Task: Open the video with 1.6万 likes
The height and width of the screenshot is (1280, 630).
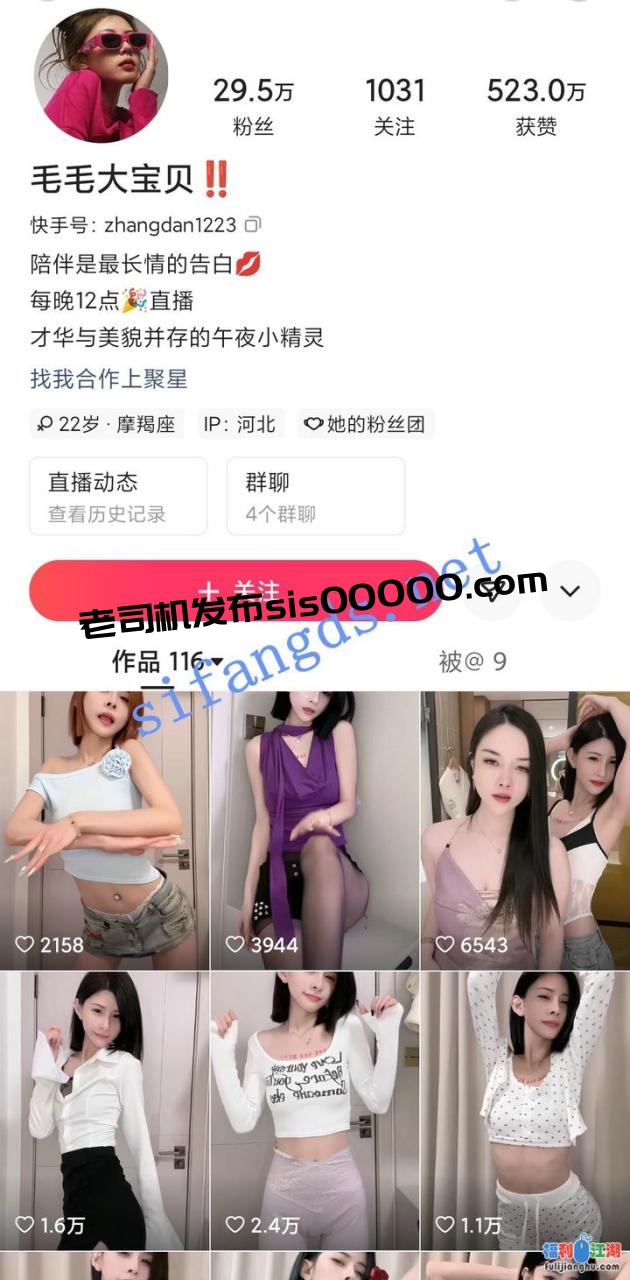Action: (x=104, y=1110)
